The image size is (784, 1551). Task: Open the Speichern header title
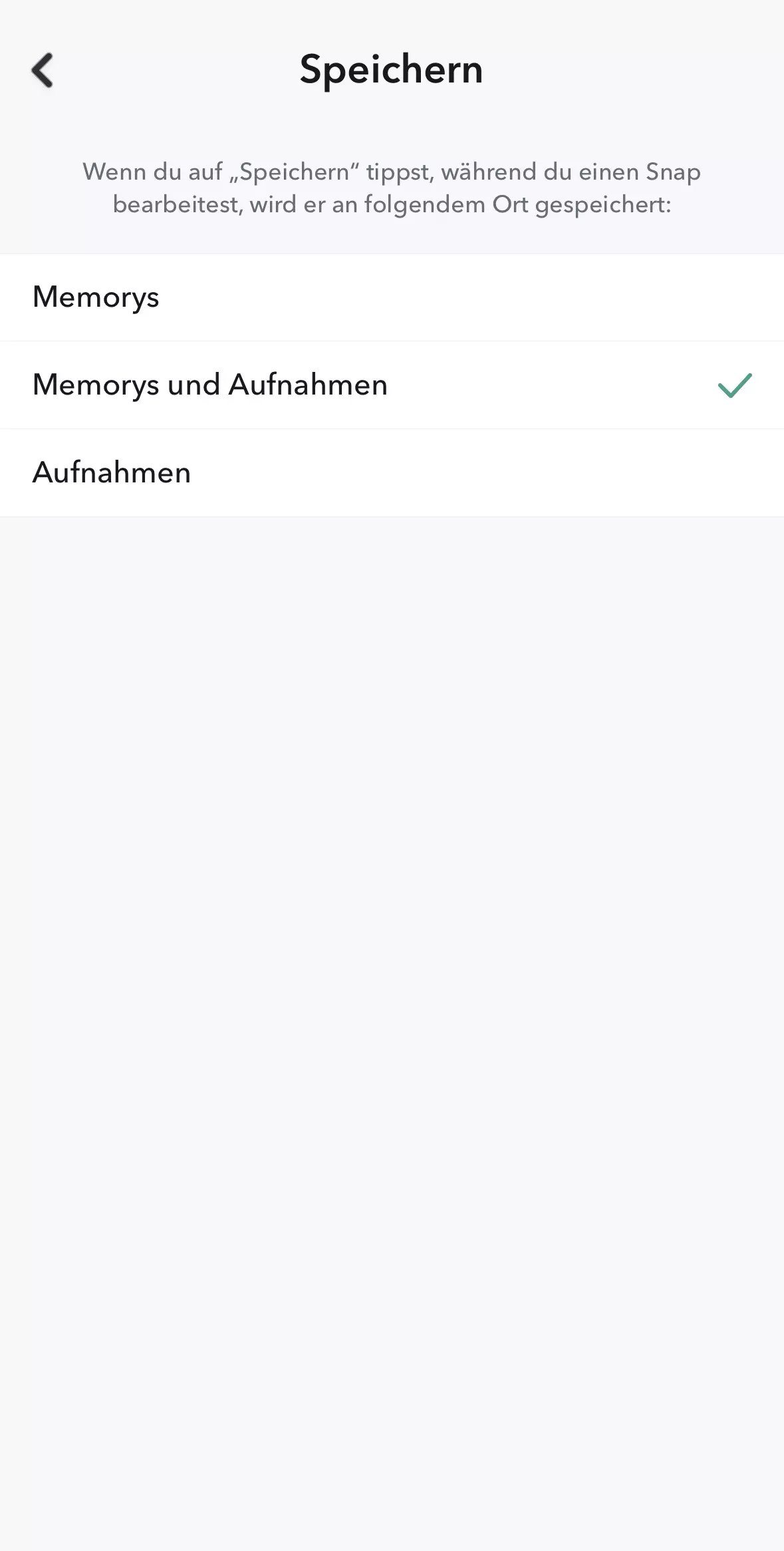point(392,69)
